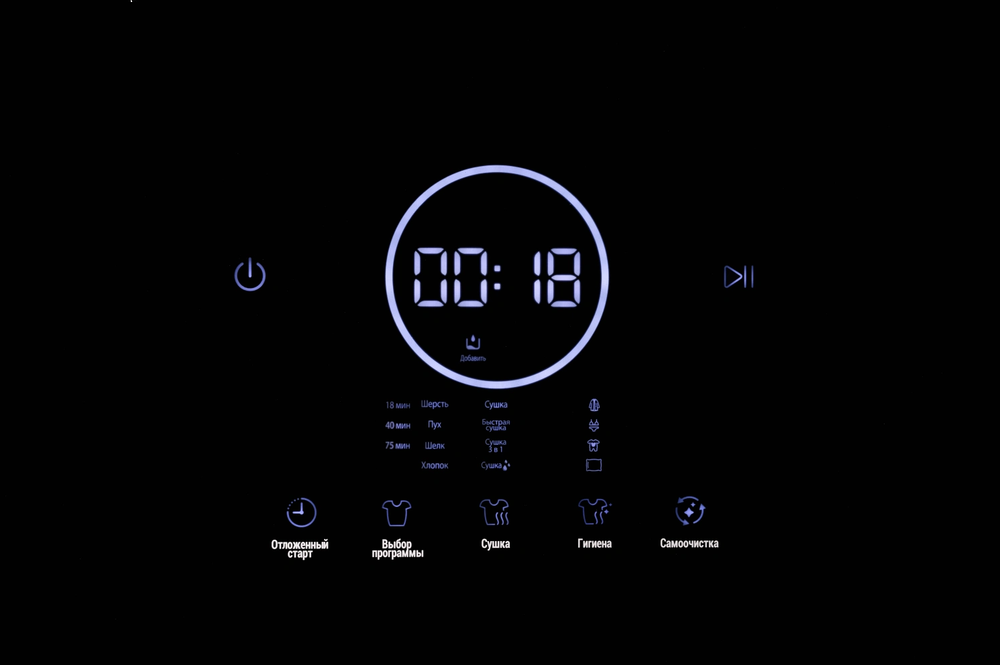Activate the Гигиена hygiene option
The width and height of the screenshot is (1000, 665).
(594, 513)
